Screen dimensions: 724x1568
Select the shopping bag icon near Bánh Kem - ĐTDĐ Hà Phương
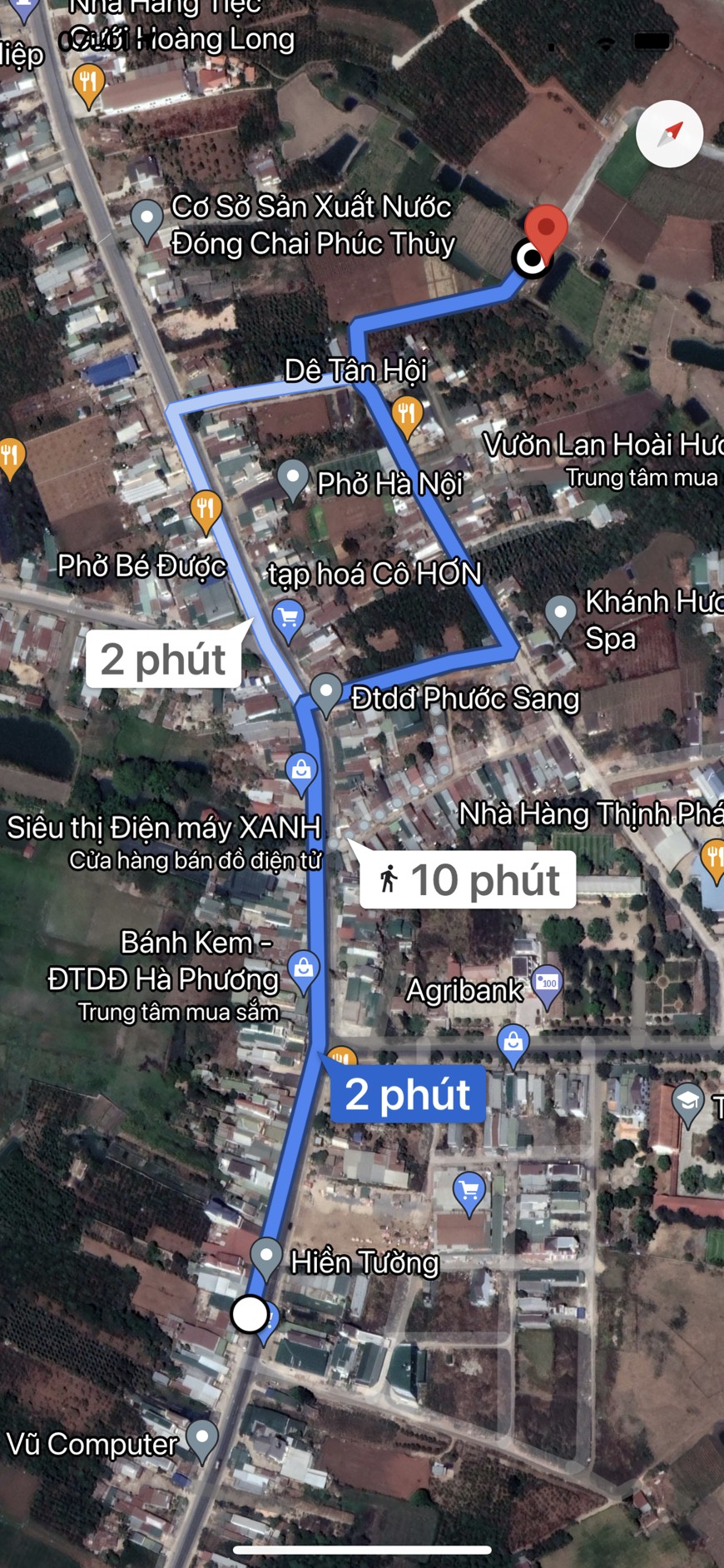pyautogui.click(x=305, y=968)
